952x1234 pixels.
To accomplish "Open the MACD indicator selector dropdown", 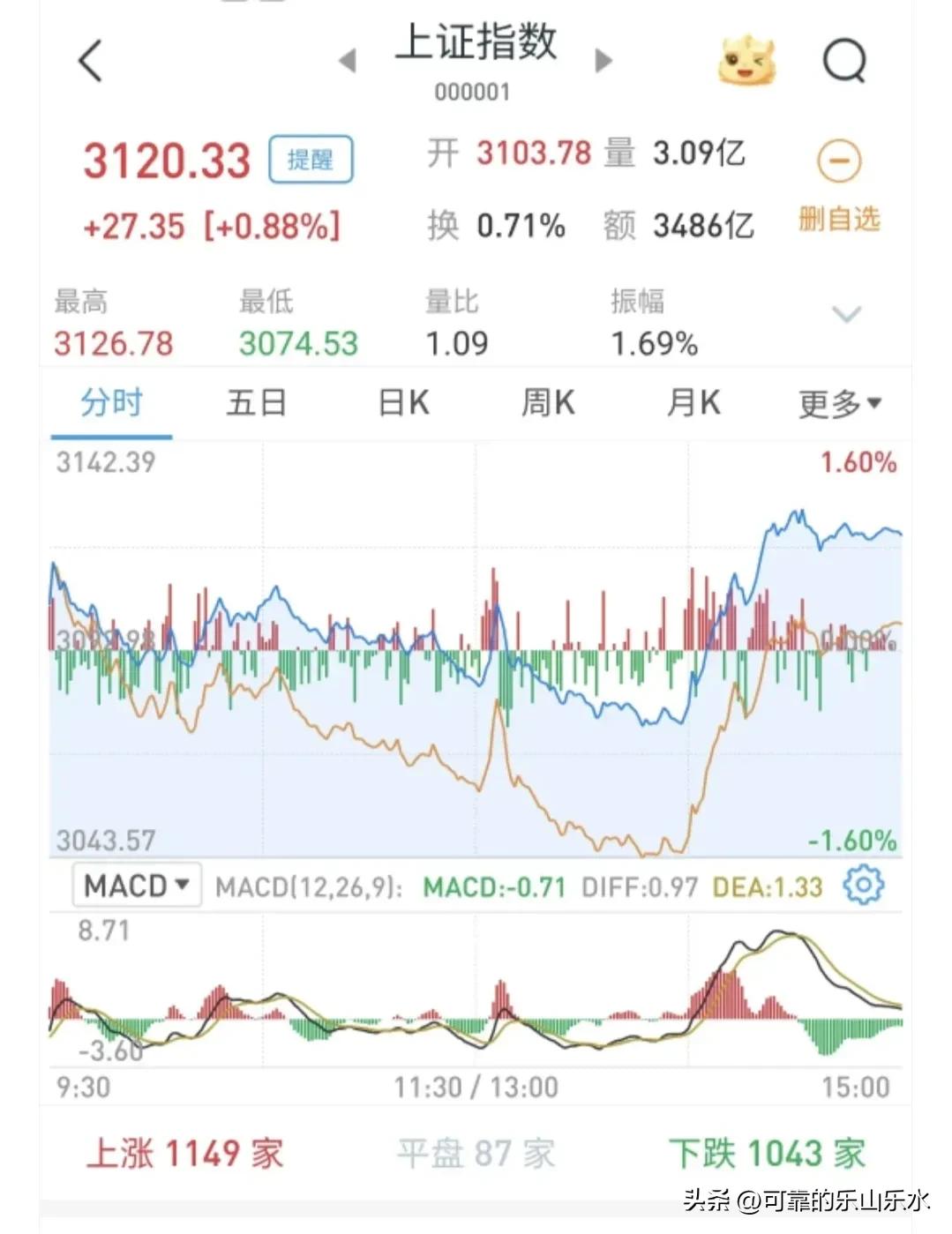I will click(137, 885).
